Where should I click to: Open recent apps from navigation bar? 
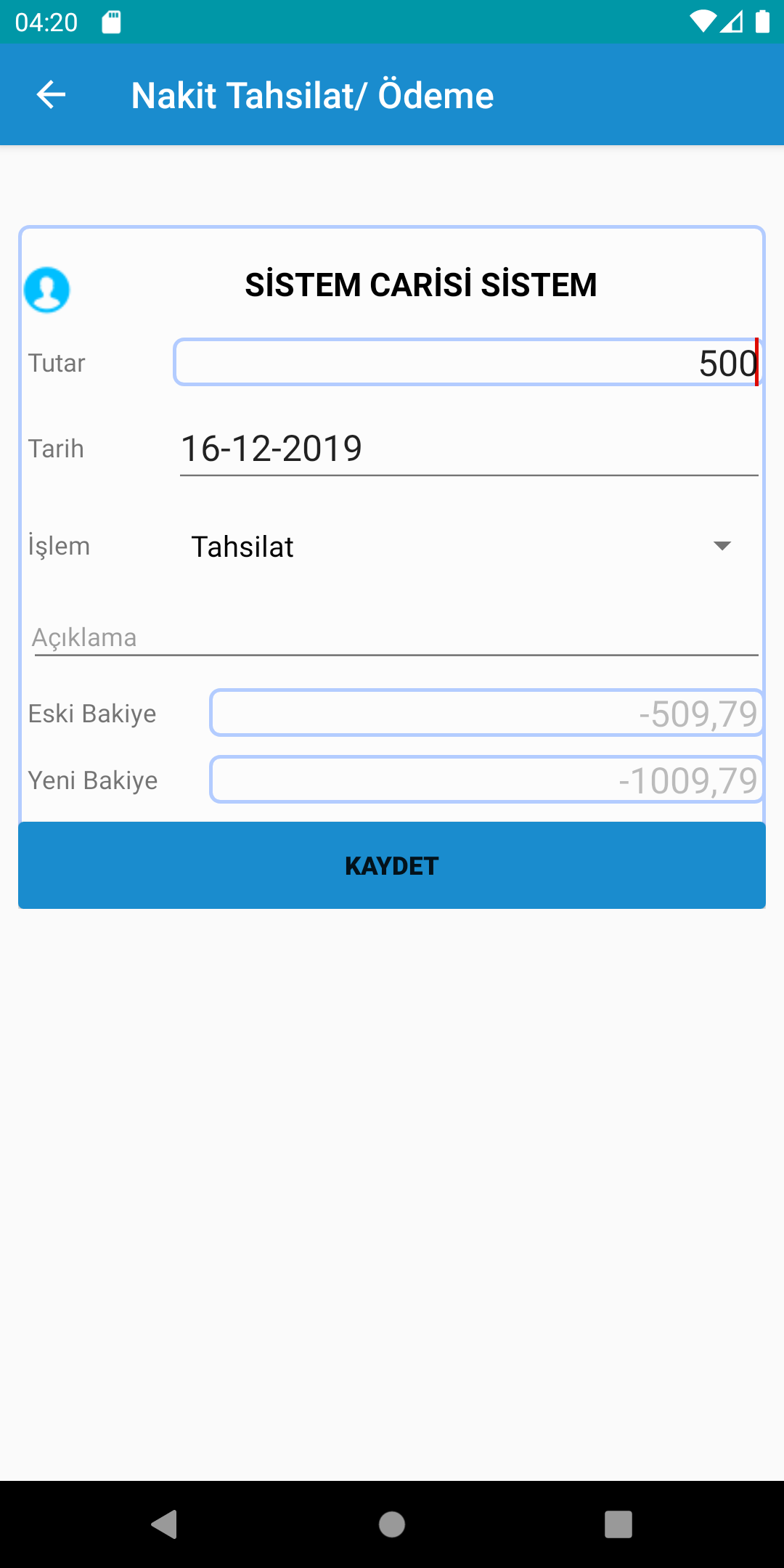pos(618,1524)
